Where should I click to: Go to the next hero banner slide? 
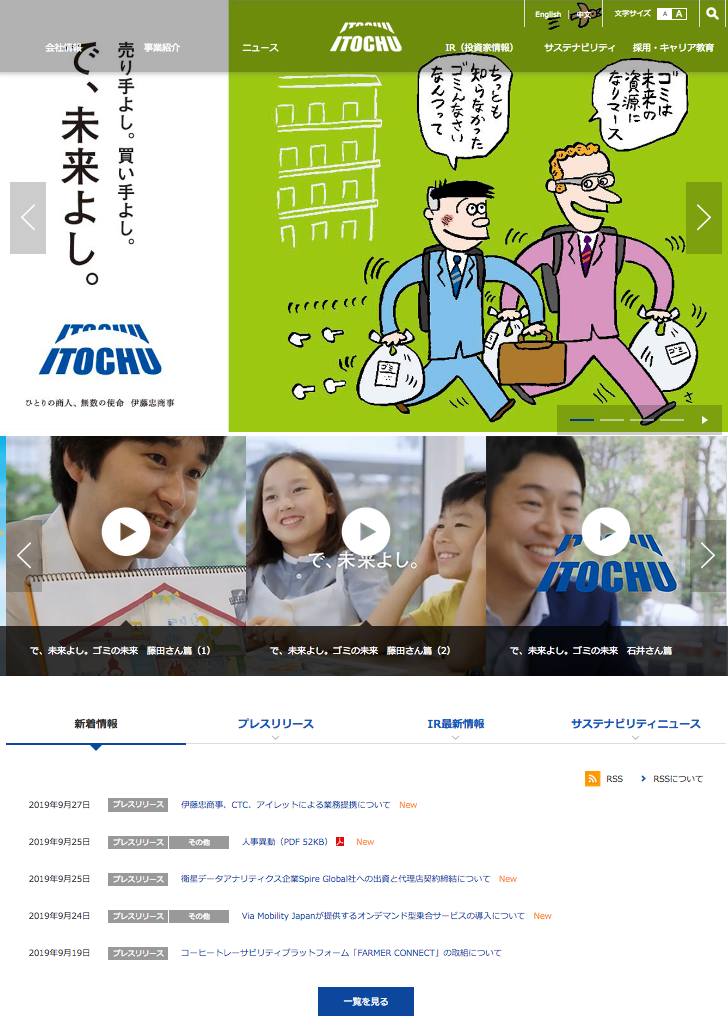[704, 217]
